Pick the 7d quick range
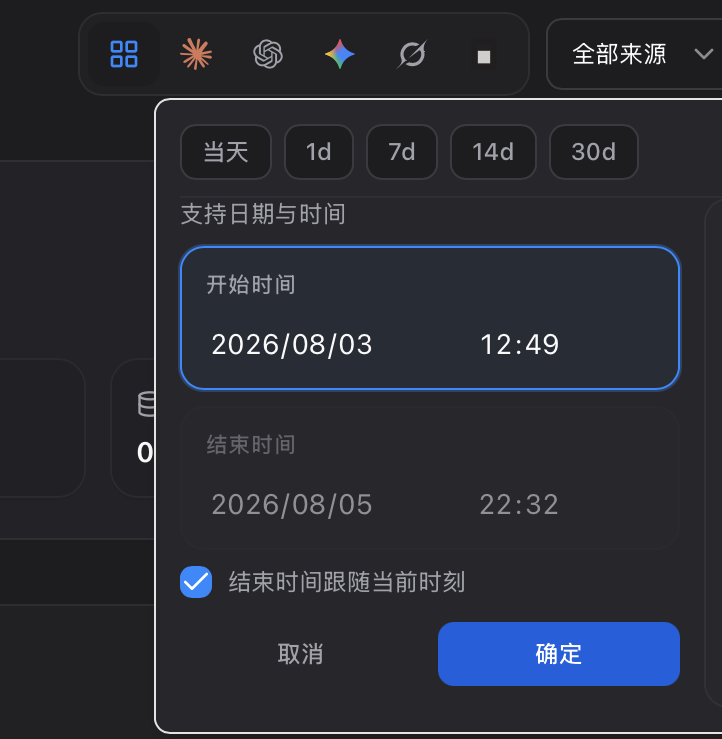 [402, 152]
